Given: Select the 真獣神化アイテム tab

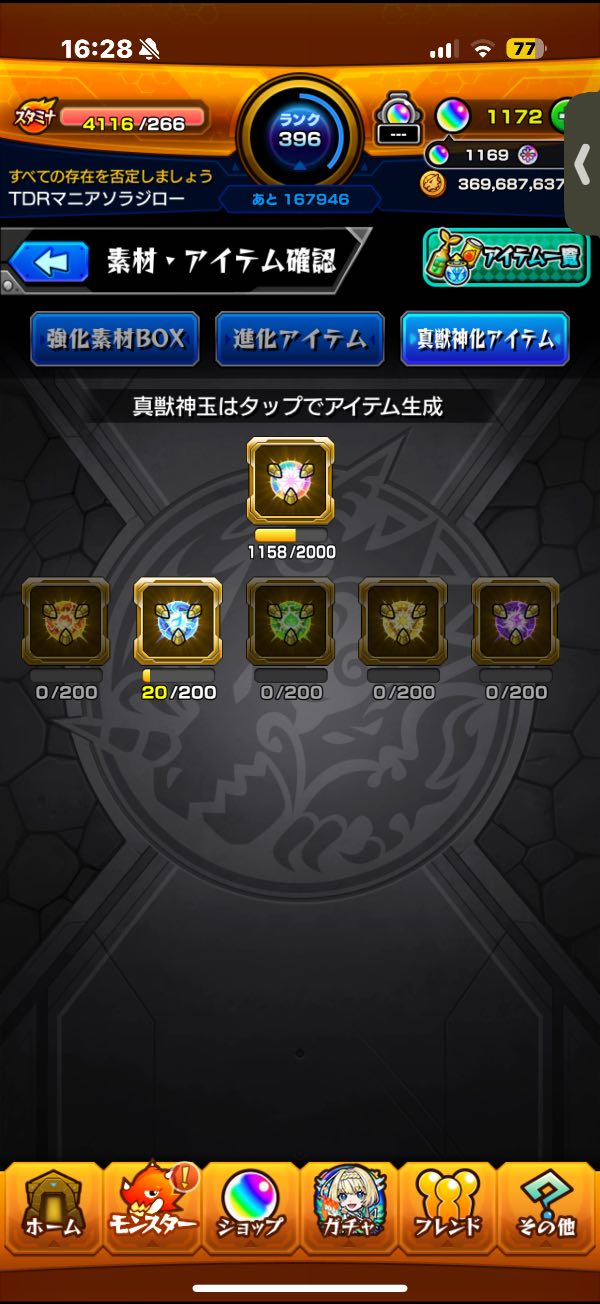Looking at the screenshot, I should coord(485,339).
